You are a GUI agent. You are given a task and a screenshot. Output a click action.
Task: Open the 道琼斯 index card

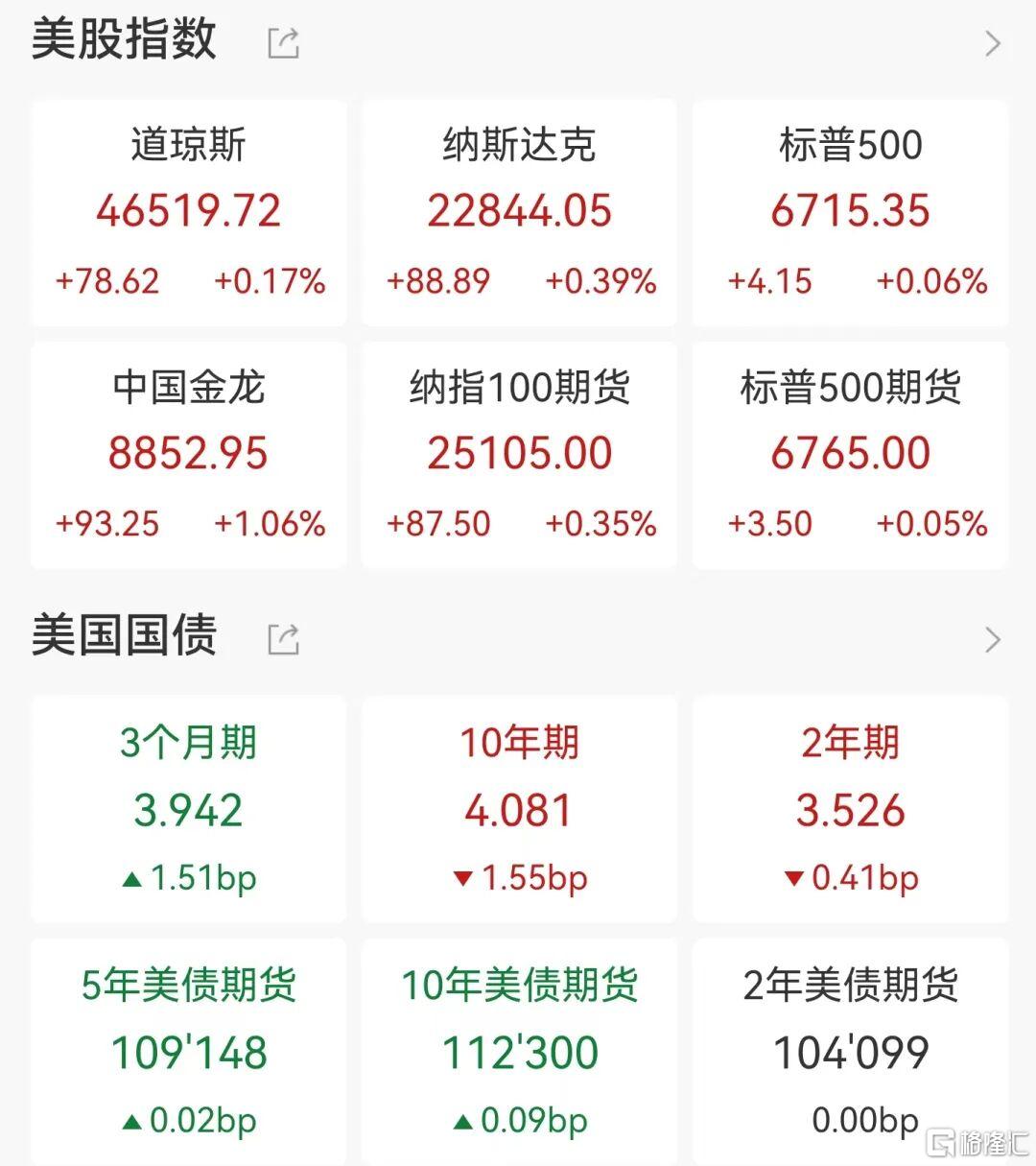(x=189, y=213)
